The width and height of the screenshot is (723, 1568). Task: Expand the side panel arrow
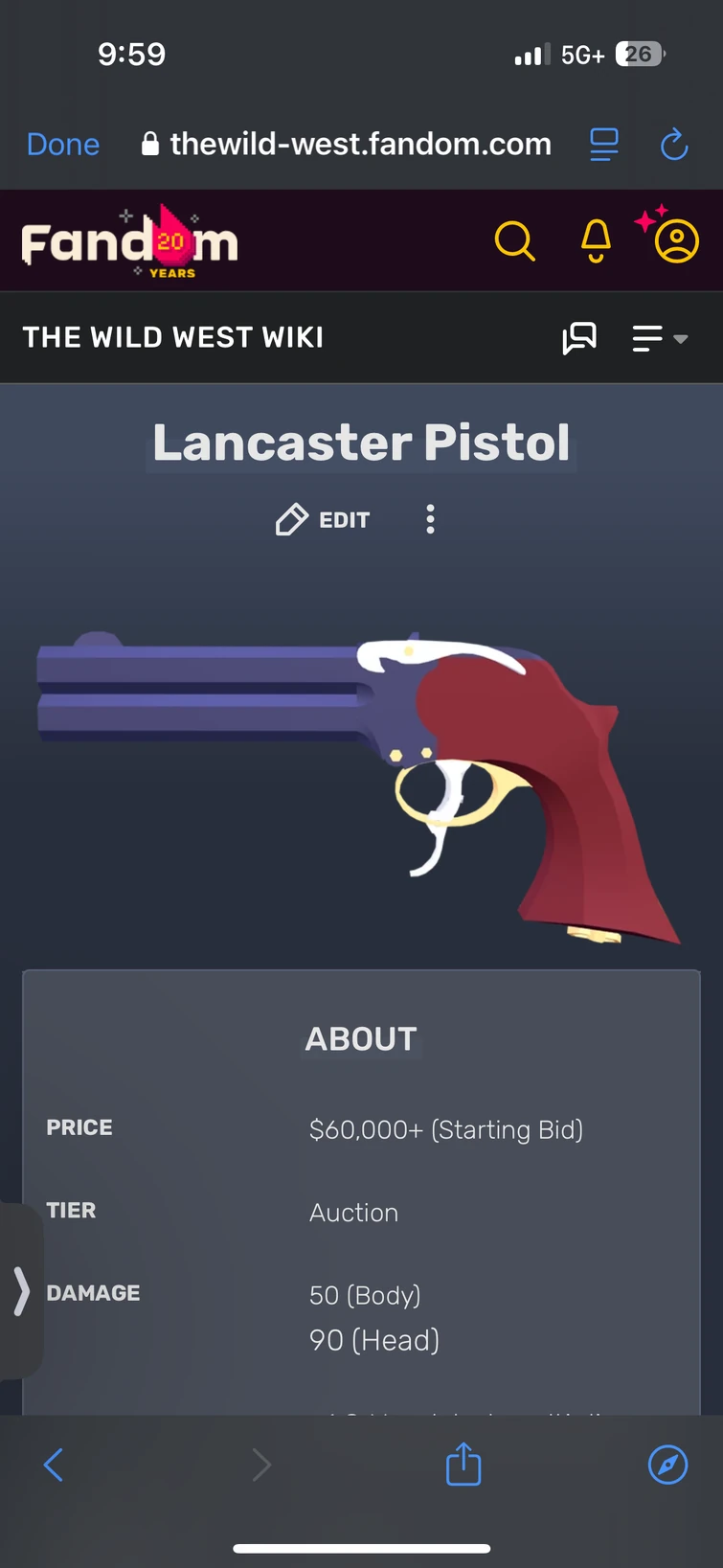(21, 1290)
